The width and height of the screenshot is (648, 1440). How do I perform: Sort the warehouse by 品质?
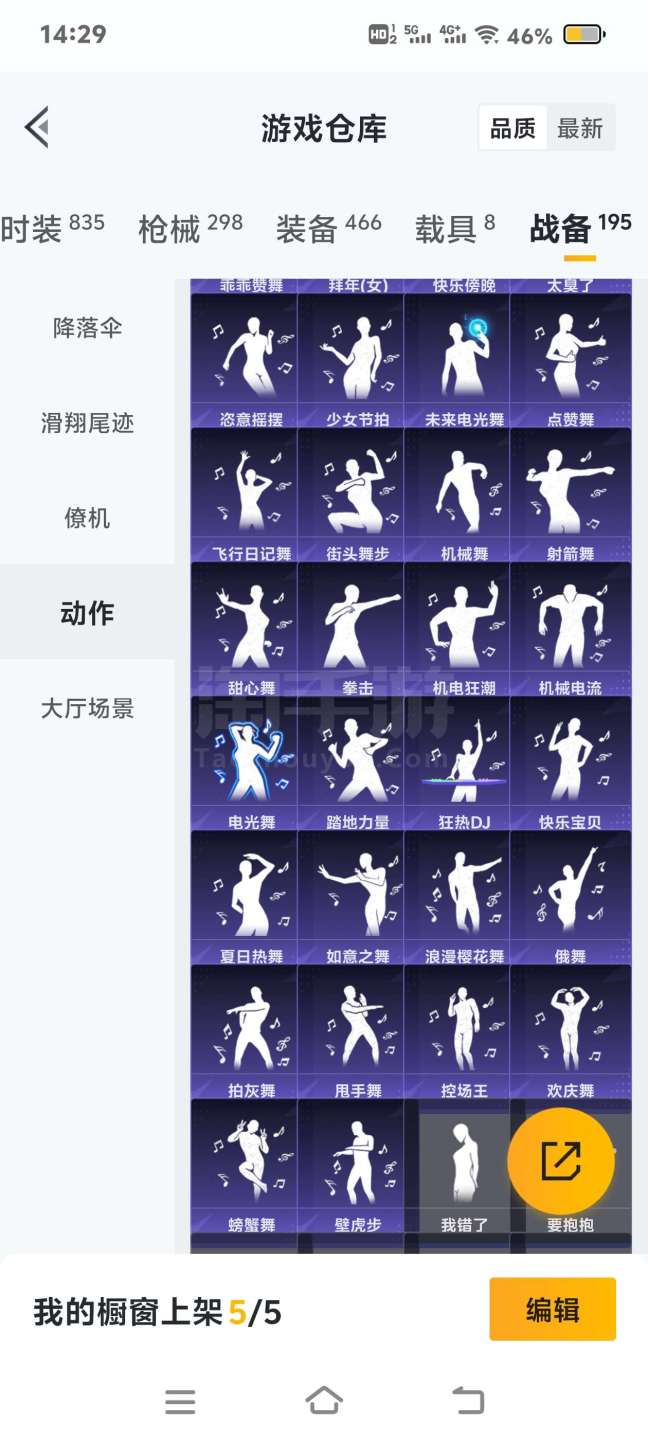[512, 129]
